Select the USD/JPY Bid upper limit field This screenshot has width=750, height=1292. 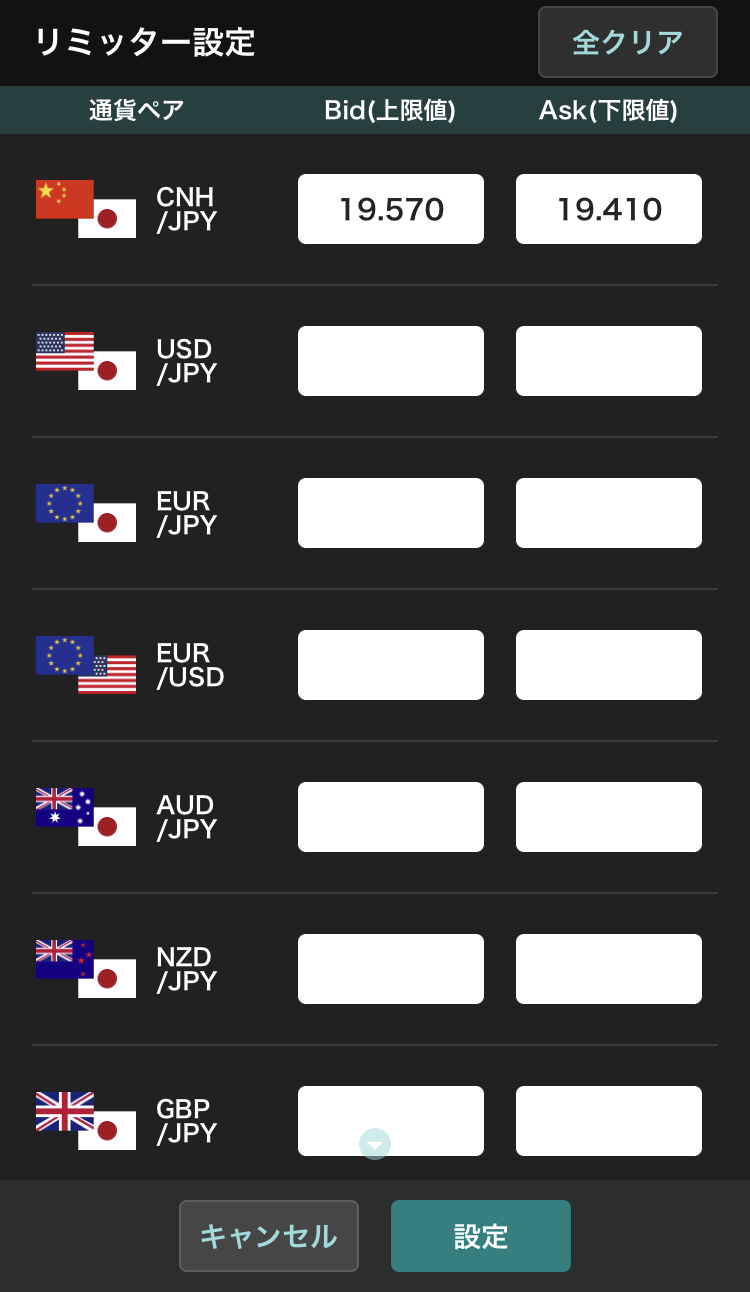pos(391,361)
